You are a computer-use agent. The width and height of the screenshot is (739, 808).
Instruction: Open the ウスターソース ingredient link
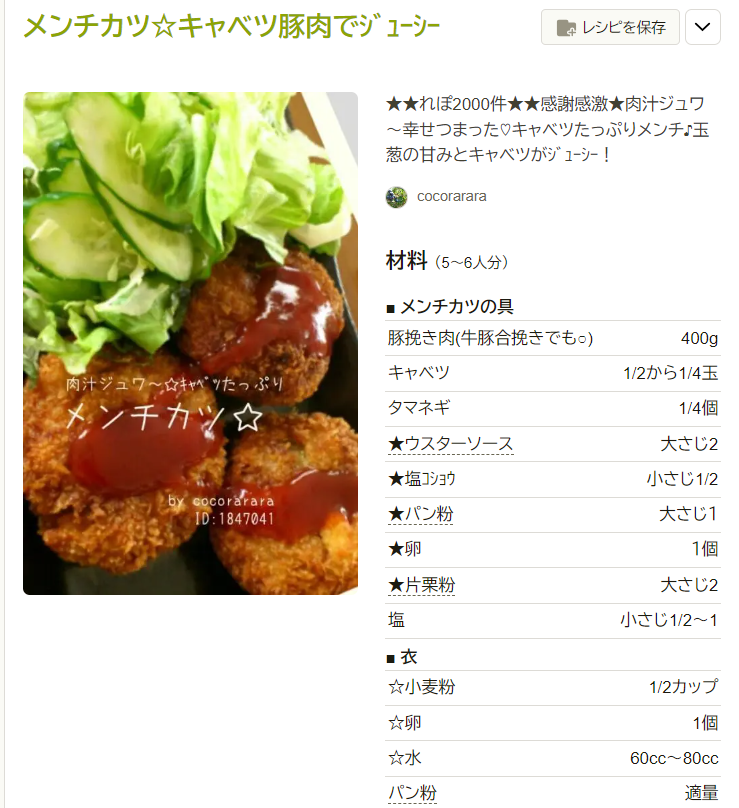tap(457, 443)
